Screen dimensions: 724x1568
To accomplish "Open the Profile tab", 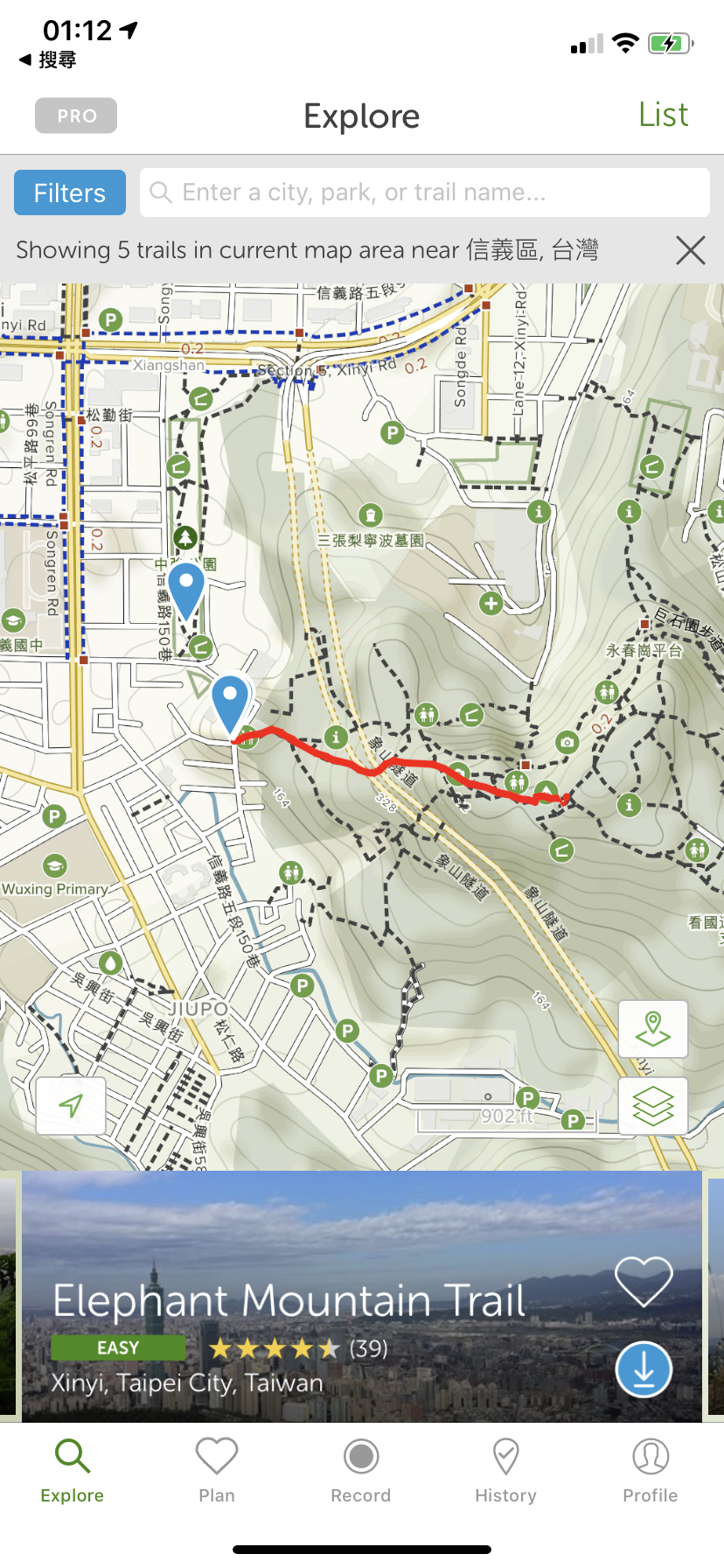I will [650, 1469].
